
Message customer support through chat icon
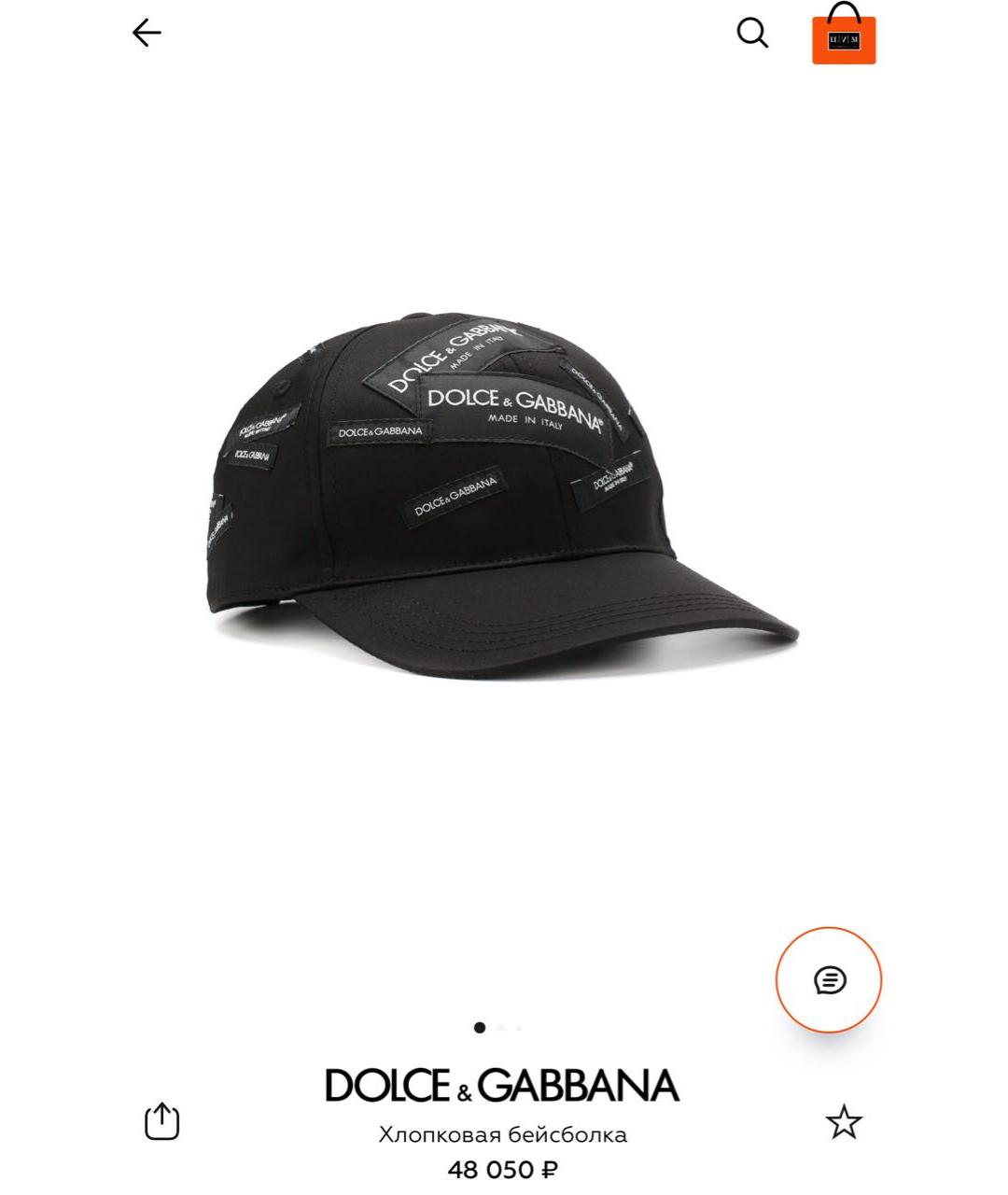pos(829,982)
